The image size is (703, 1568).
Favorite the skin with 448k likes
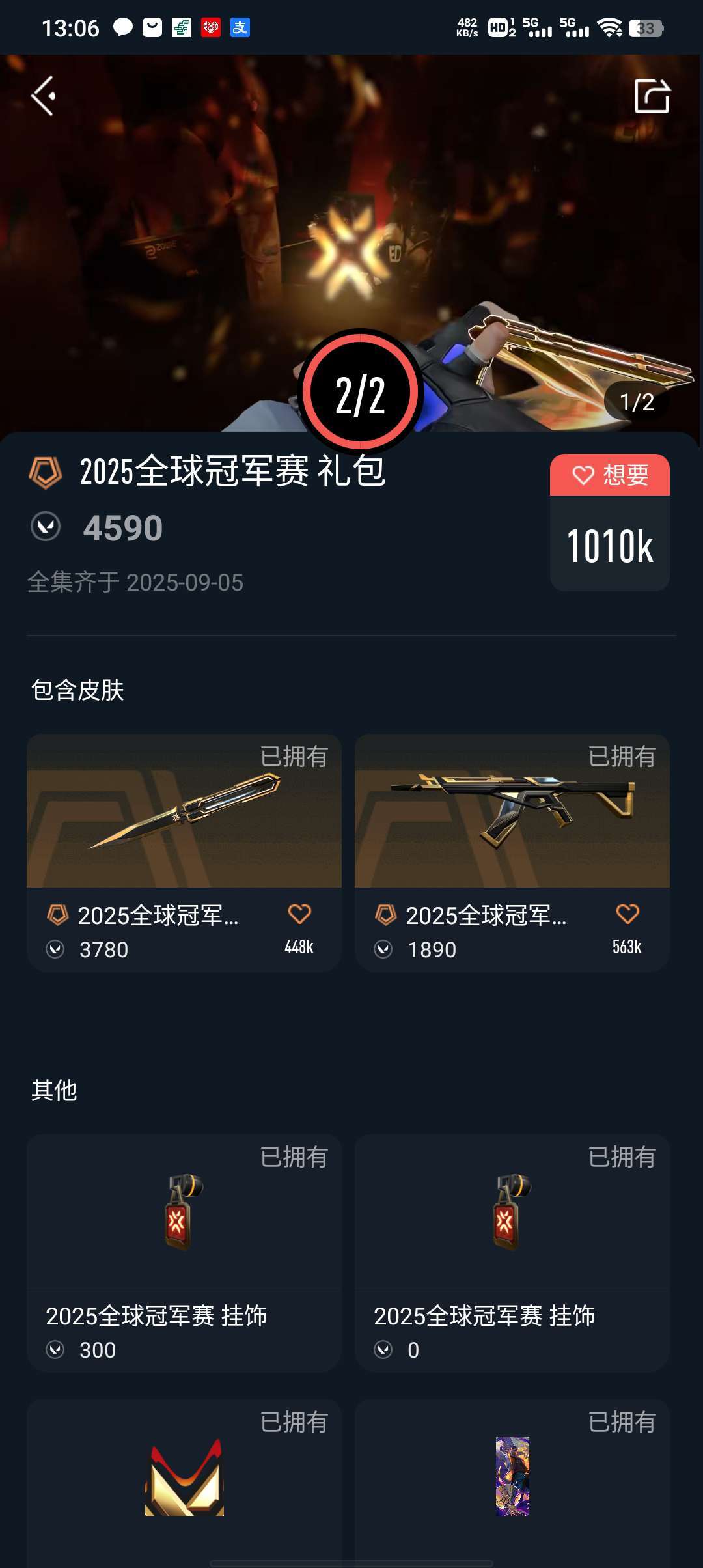(299, 914)
